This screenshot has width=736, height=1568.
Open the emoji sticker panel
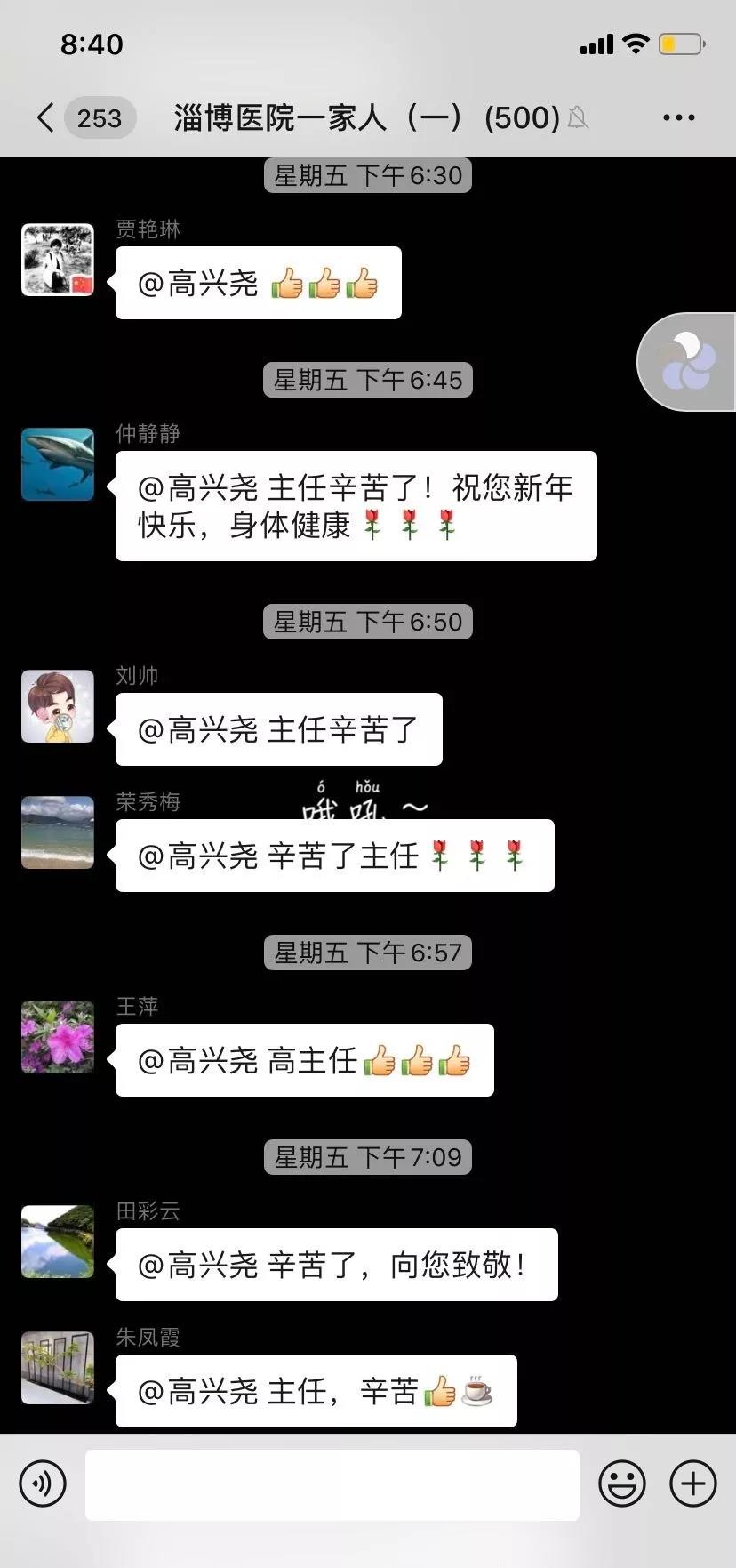(x=621, y=1484)
